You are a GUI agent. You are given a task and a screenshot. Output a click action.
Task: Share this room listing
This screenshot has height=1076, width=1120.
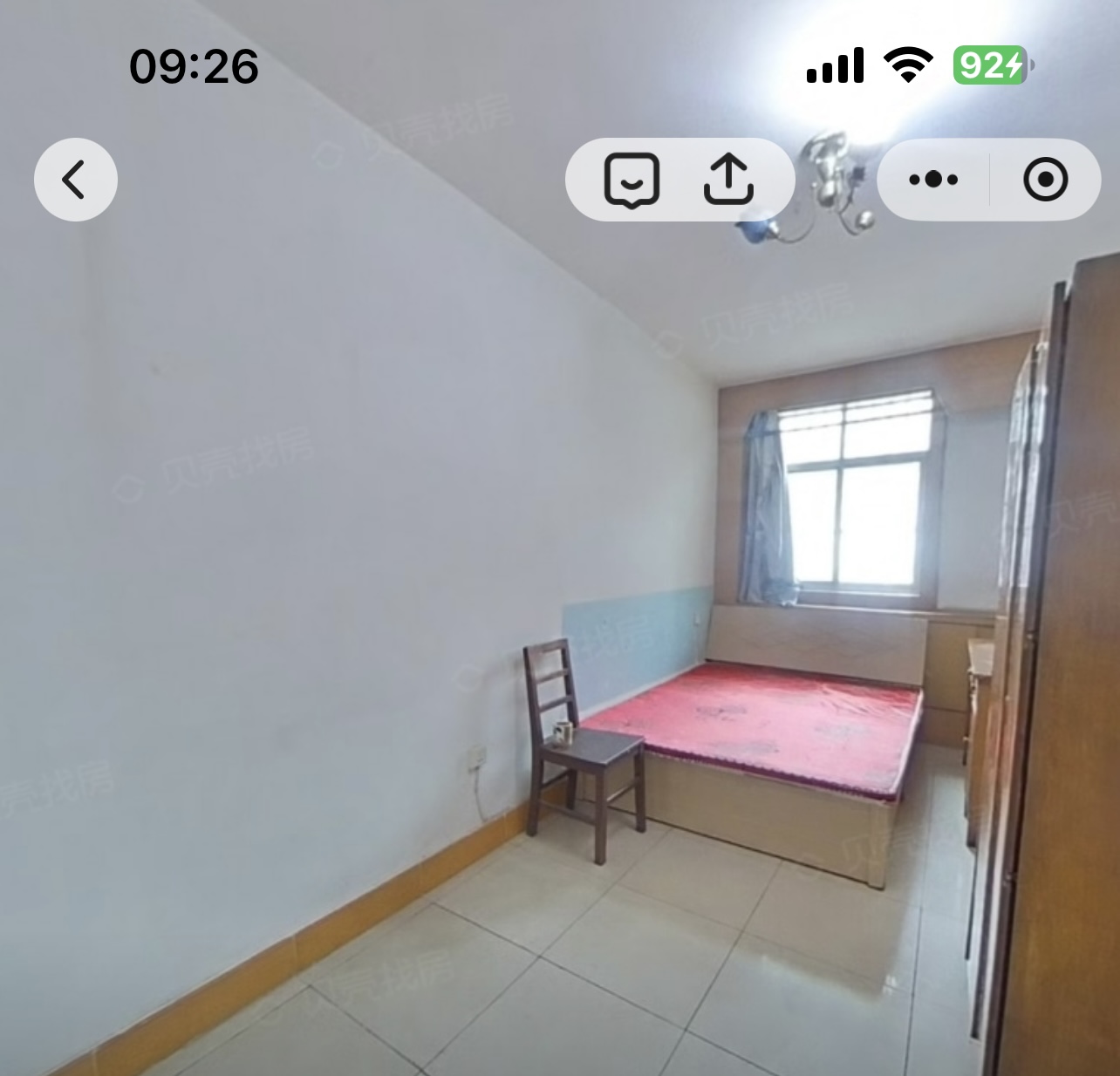(727, 180)
